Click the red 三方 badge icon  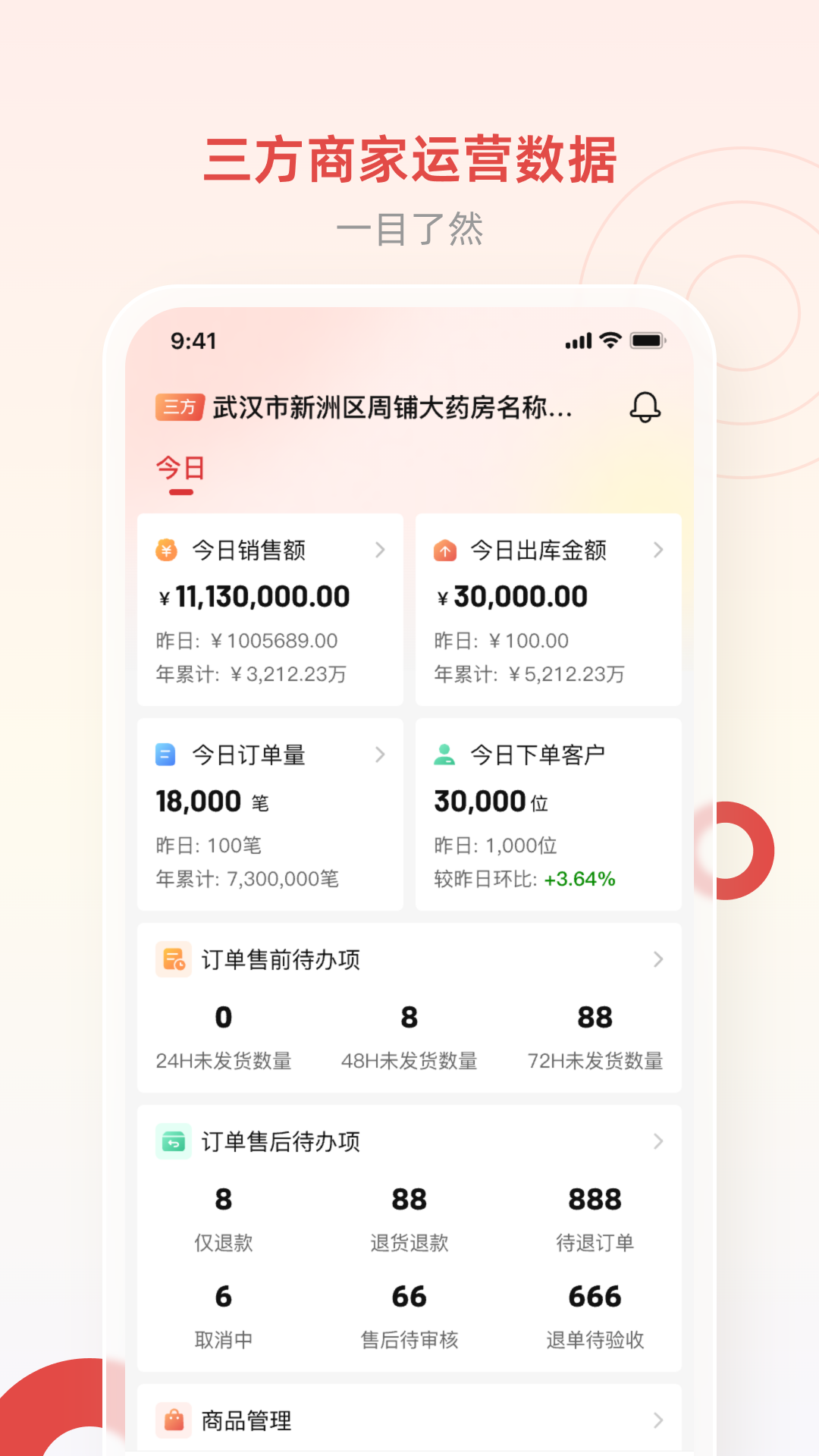pyautogui.click(x=179, y=407)
